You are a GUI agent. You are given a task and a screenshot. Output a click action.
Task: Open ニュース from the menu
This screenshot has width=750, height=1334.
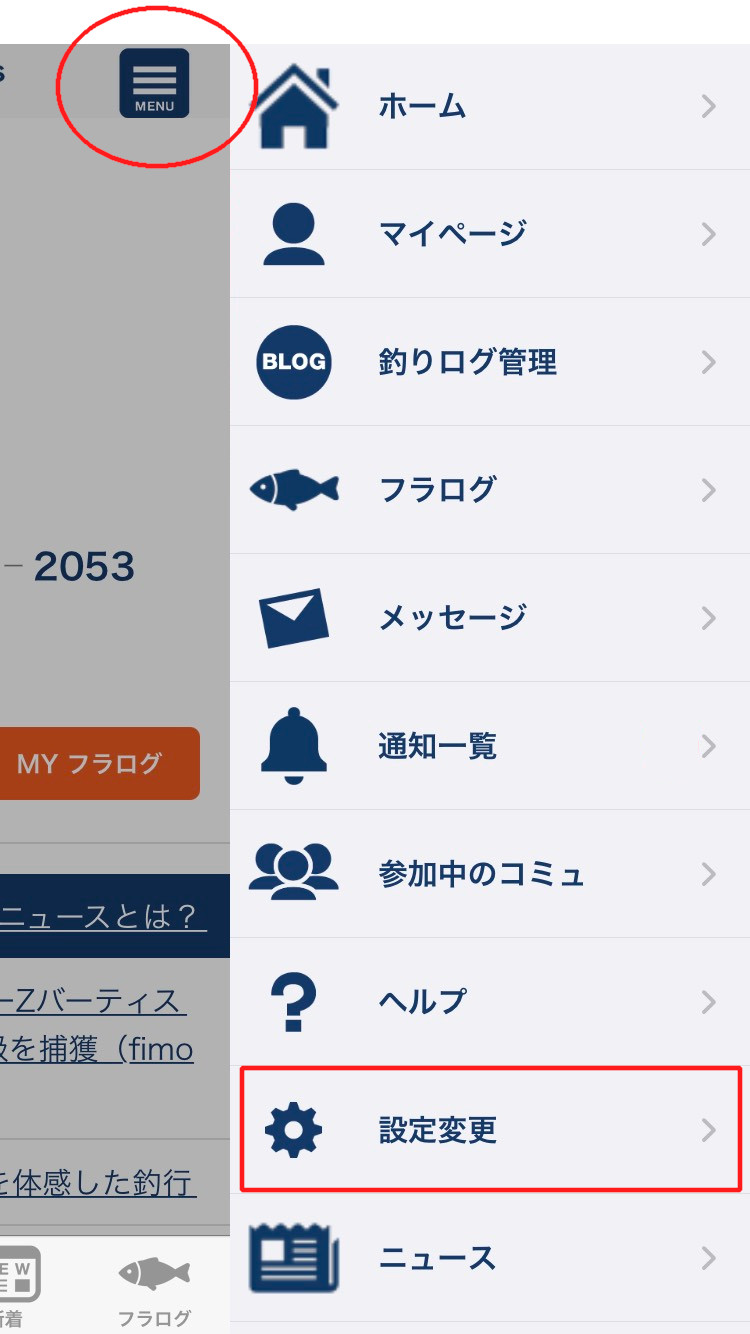(490, 1258)
